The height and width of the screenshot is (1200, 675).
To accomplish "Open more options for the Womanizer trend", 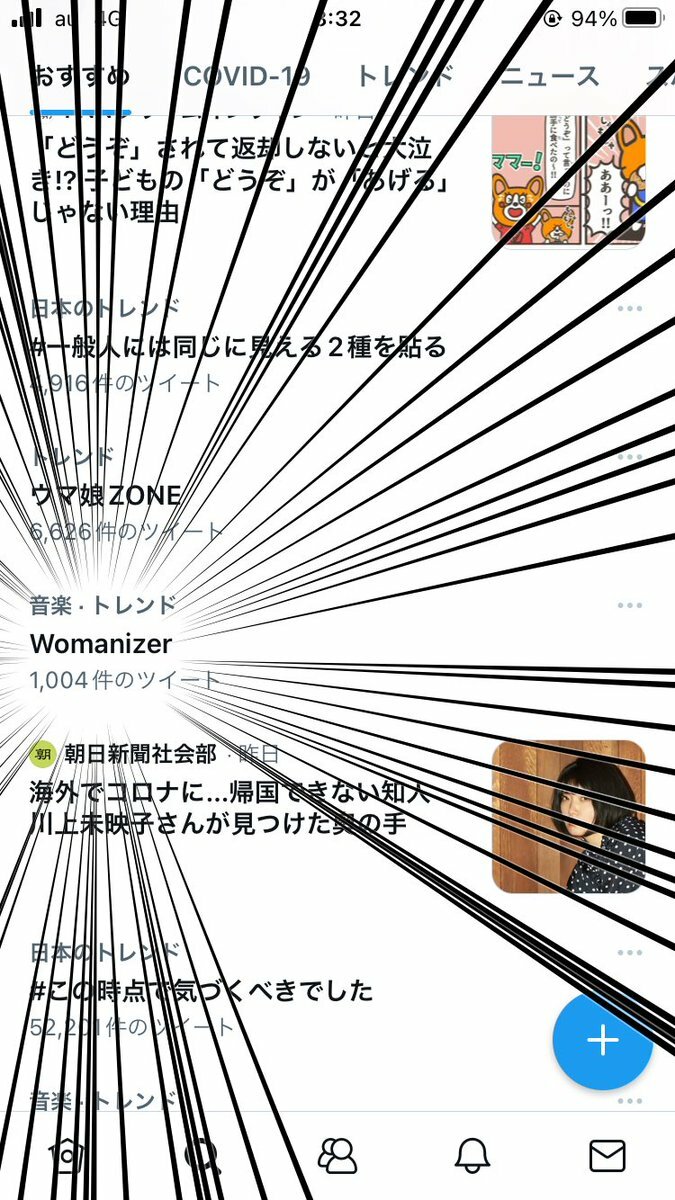I will pos(630,606).
